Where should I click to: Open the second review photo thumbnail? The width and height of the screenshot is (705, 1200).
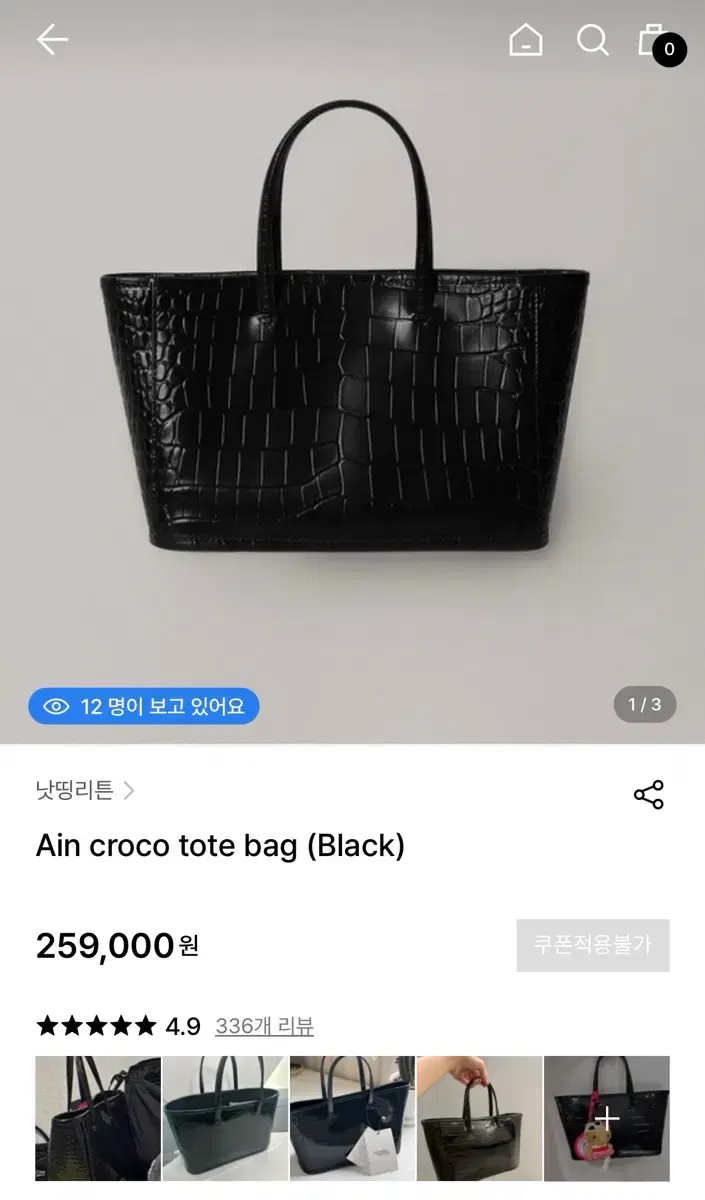pos(225,1119)
